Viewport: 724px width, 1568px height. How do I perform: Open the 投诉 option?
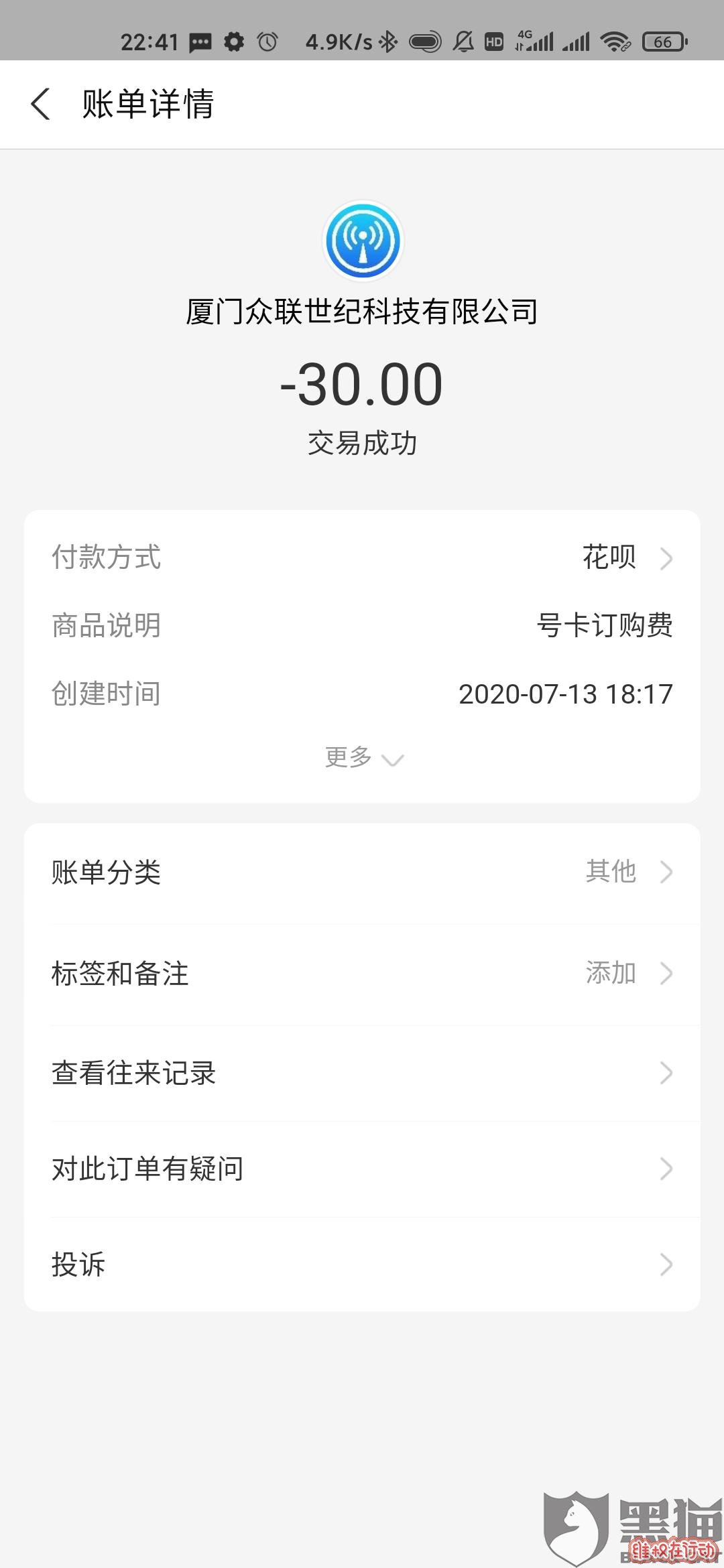[362, 1264]
